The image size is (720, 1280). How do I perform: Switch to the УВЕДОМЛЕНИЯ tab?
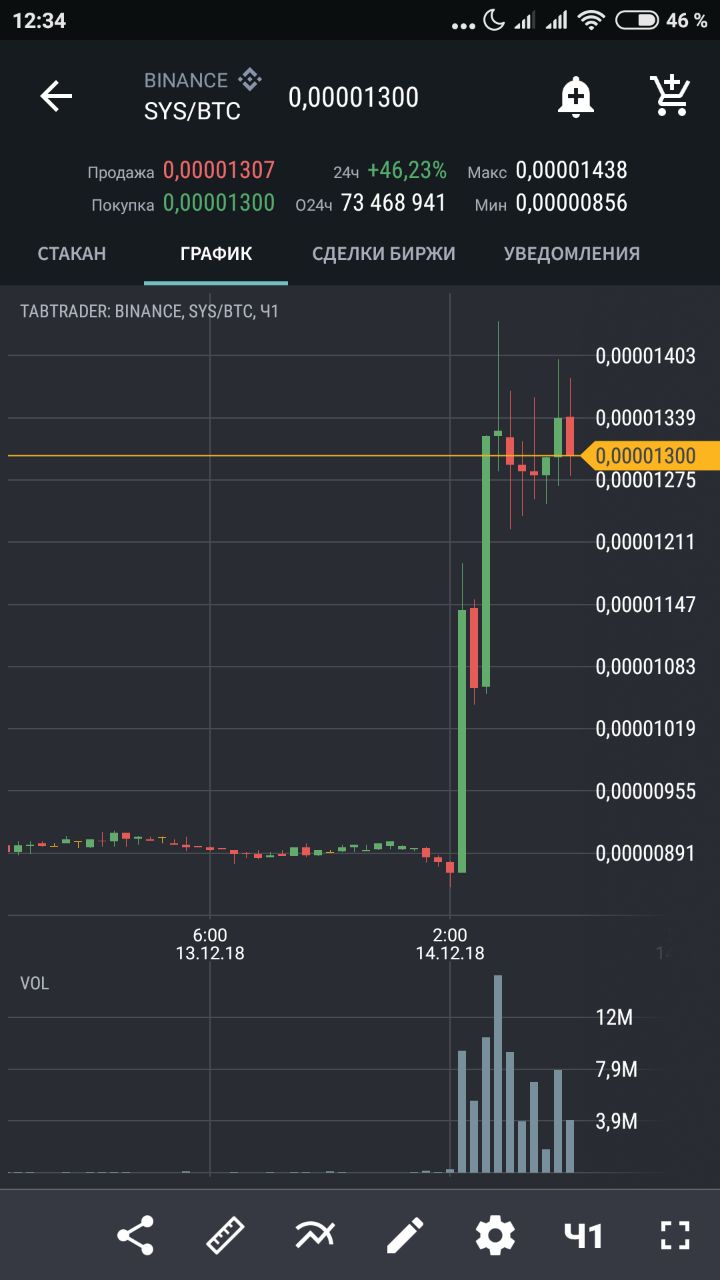(572, 254)
